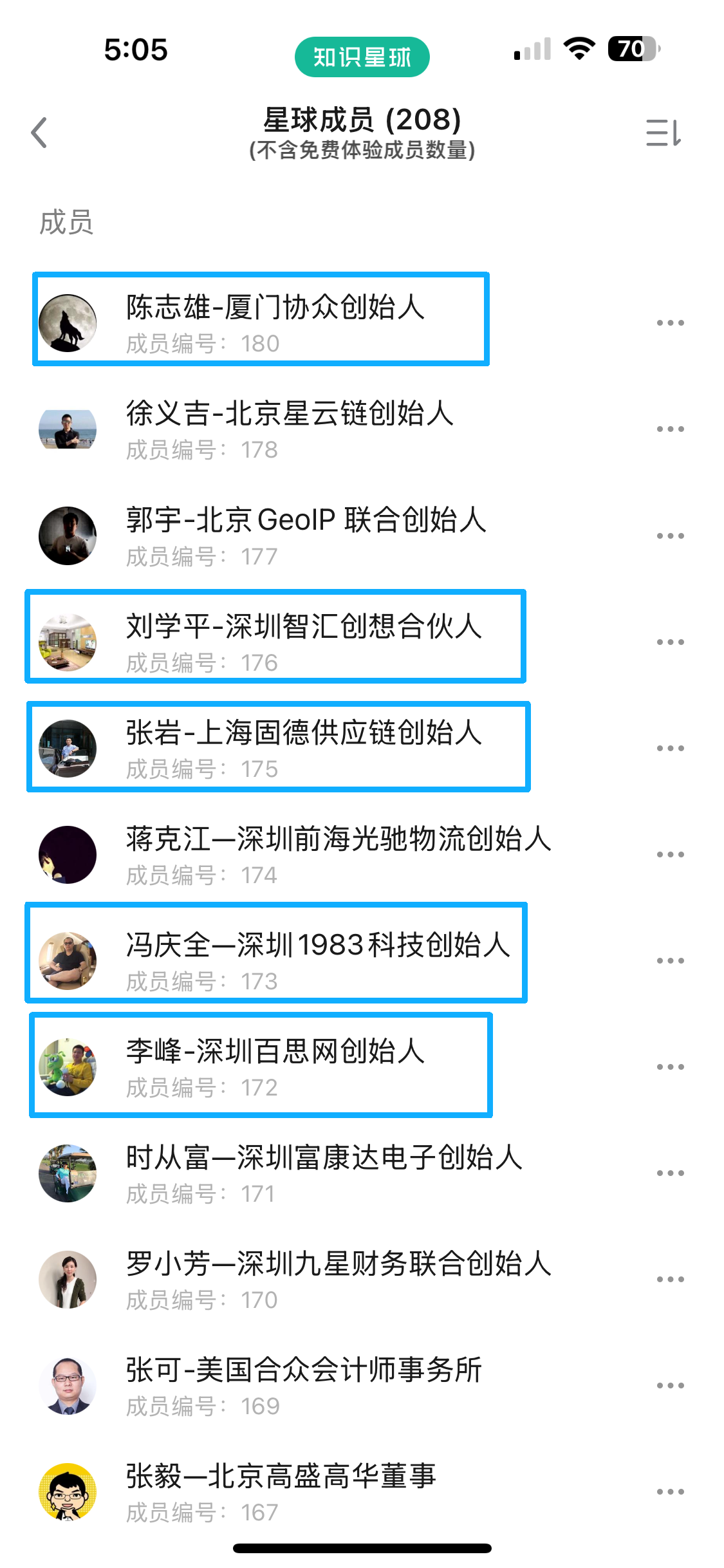Tap the three dots beside 张可-美国合众会计师事务所

[x=670, y=1385]
